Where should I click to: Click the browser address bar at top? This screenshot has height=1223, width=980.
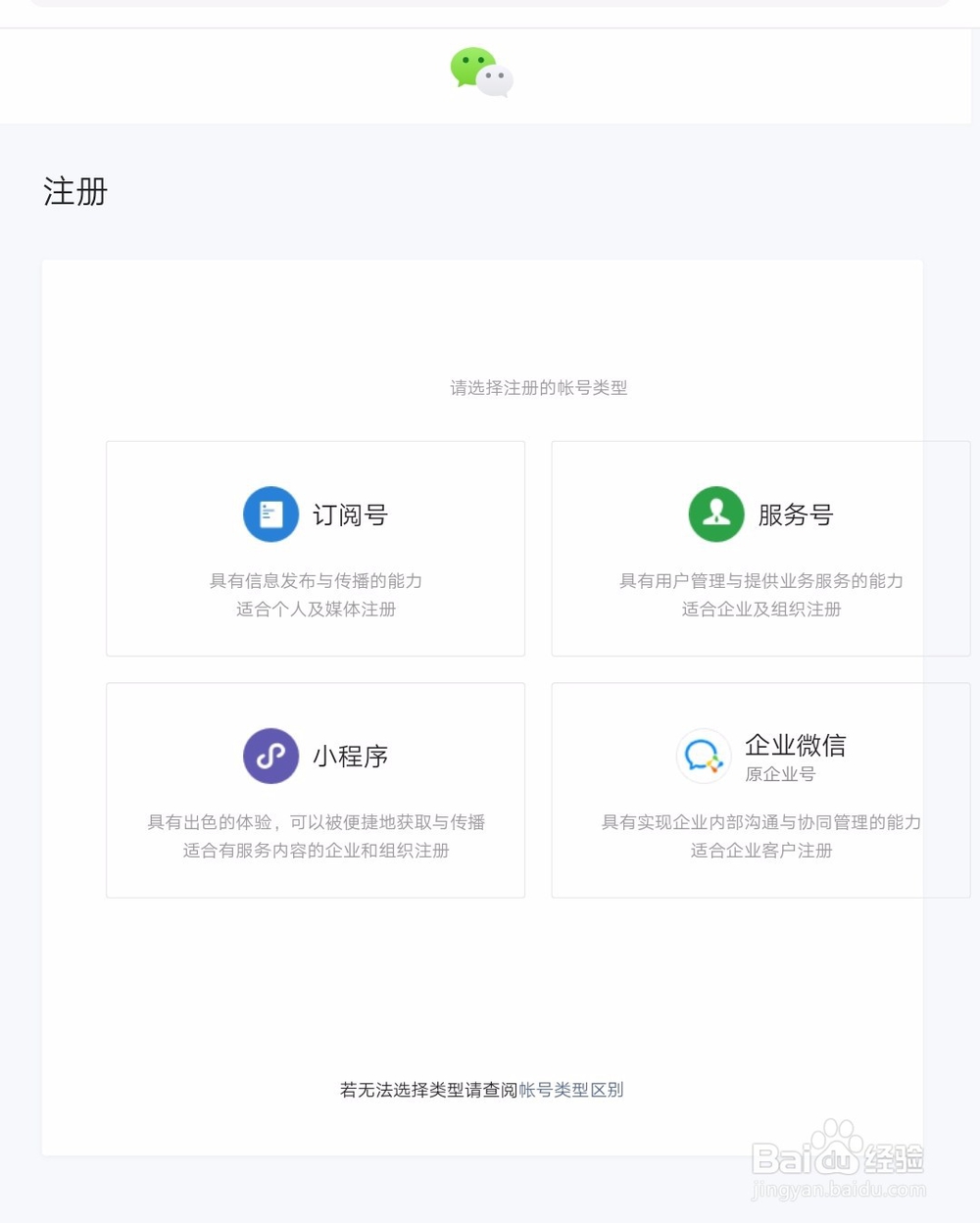[x=490, y=5]
